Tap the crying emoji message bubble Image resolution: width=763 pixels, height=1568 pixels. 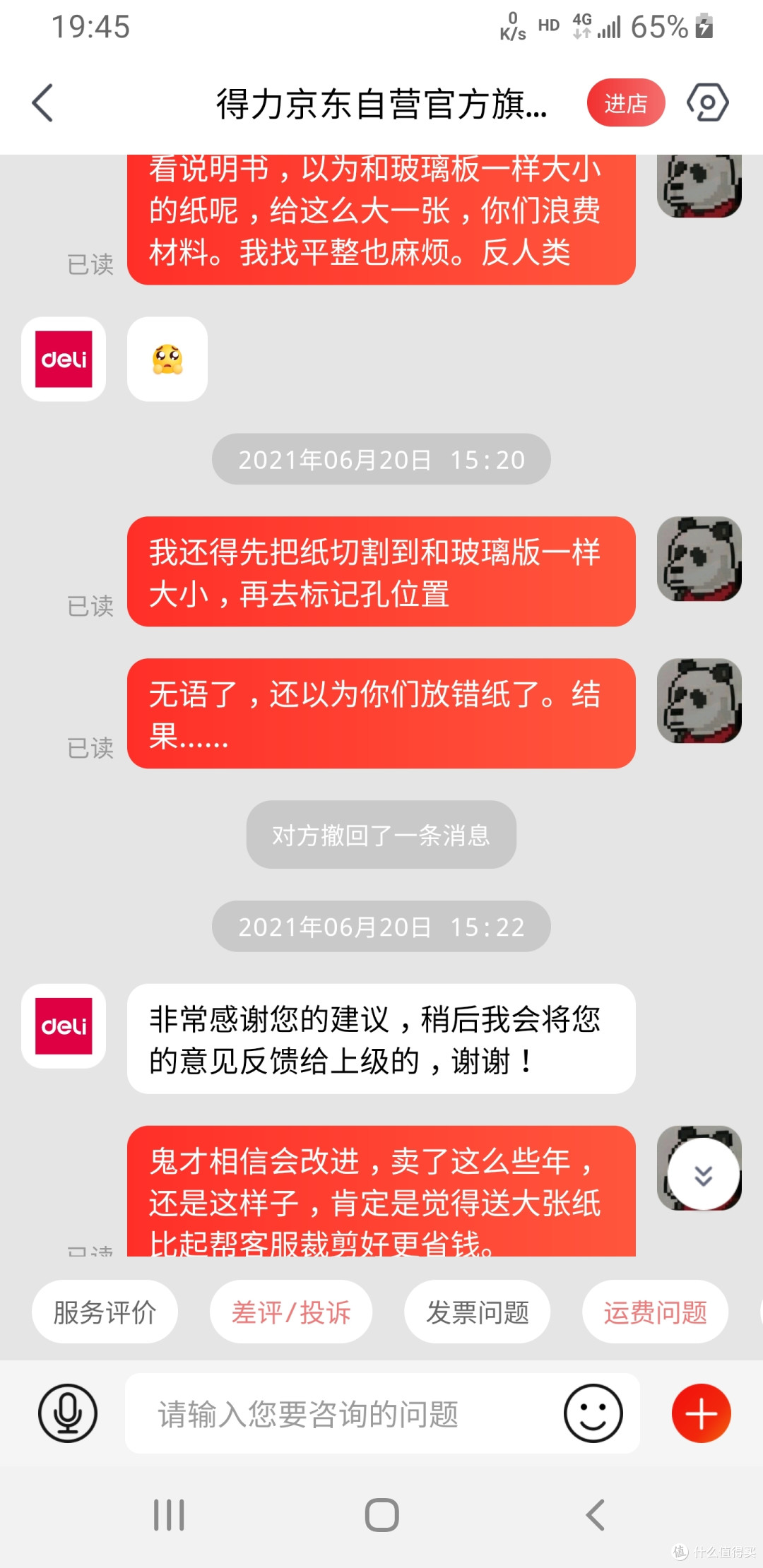pos(167,360)
